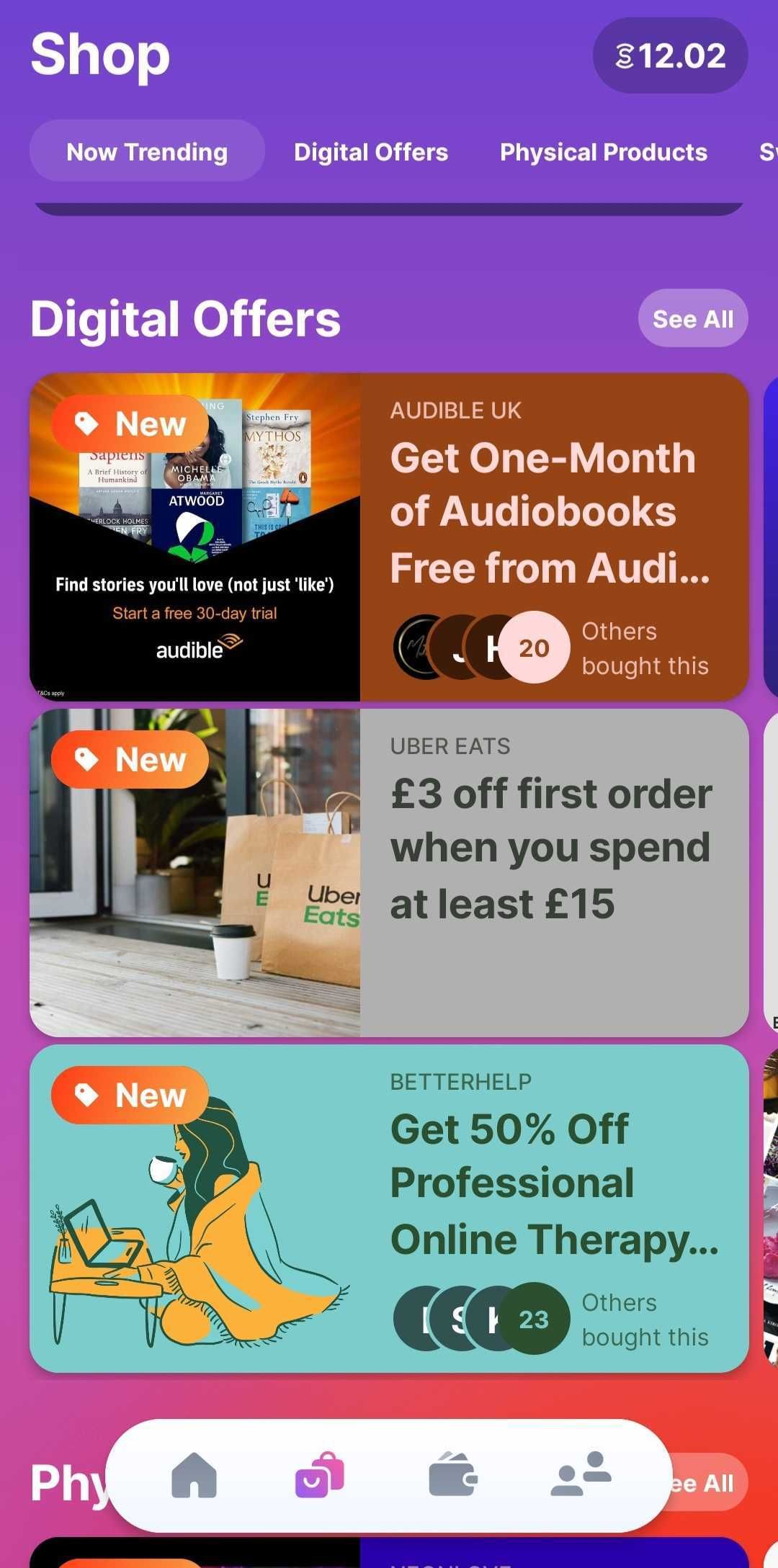The image size is (778, 1568).
Task: Select the Now Trending tab
Action: (x=147, y=152)
